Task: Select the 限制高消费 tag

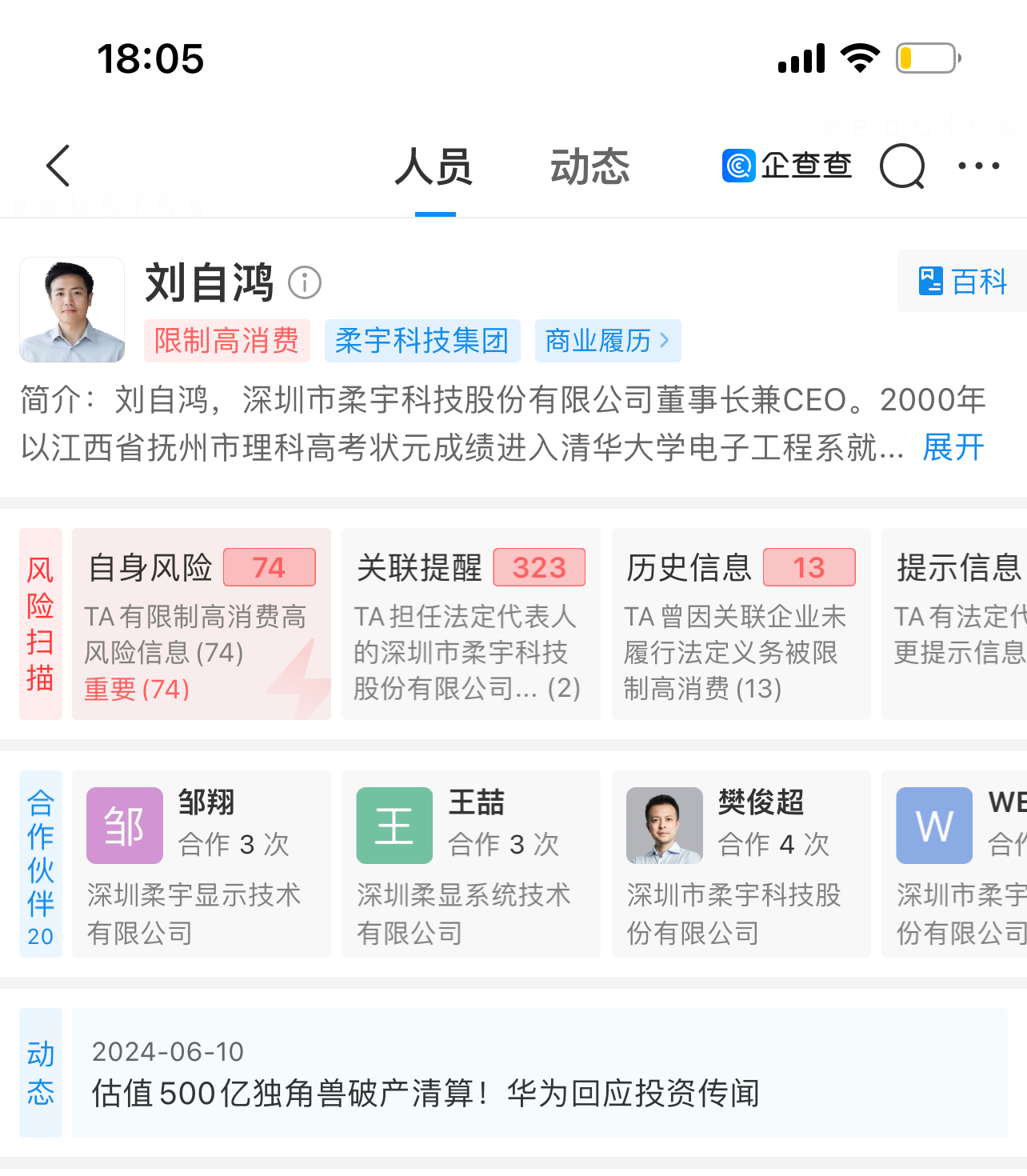Action: (x=226, y=341)
